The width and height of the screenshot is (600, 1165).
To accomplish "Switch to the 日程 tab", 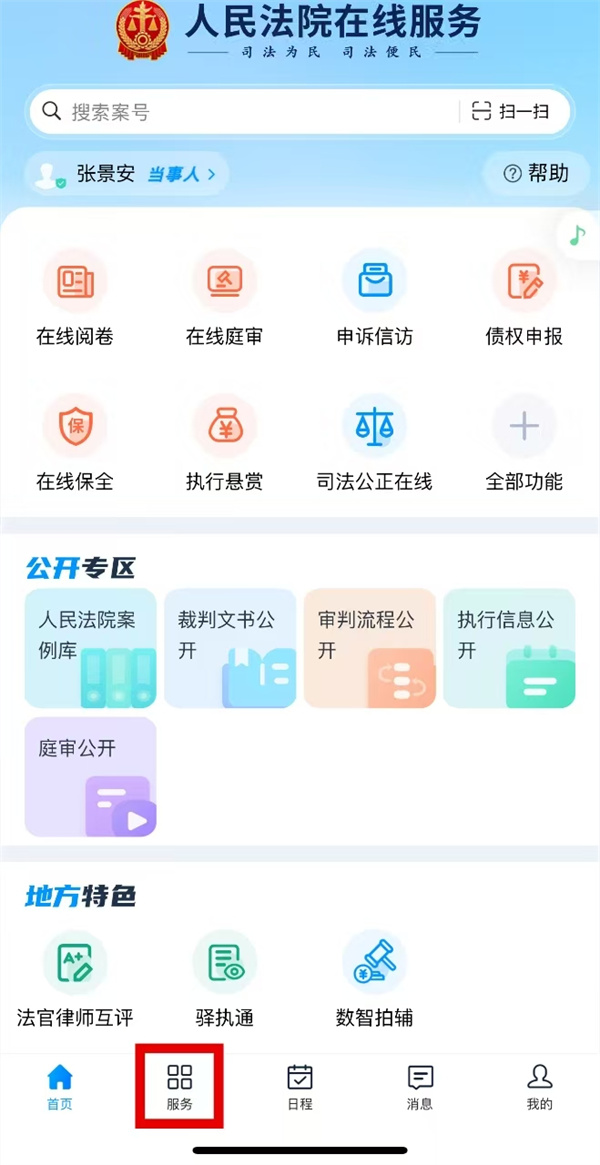I will (x=300, y=1087).
